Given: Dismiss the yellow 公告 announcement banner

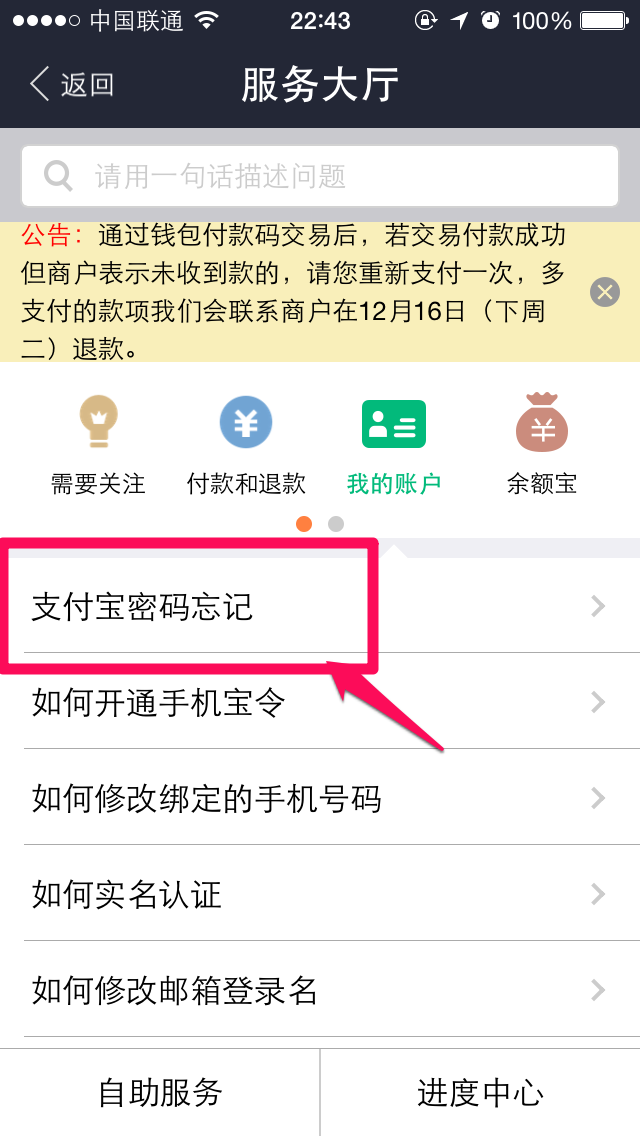Looking at the screenshot, I should pos(604,292).
